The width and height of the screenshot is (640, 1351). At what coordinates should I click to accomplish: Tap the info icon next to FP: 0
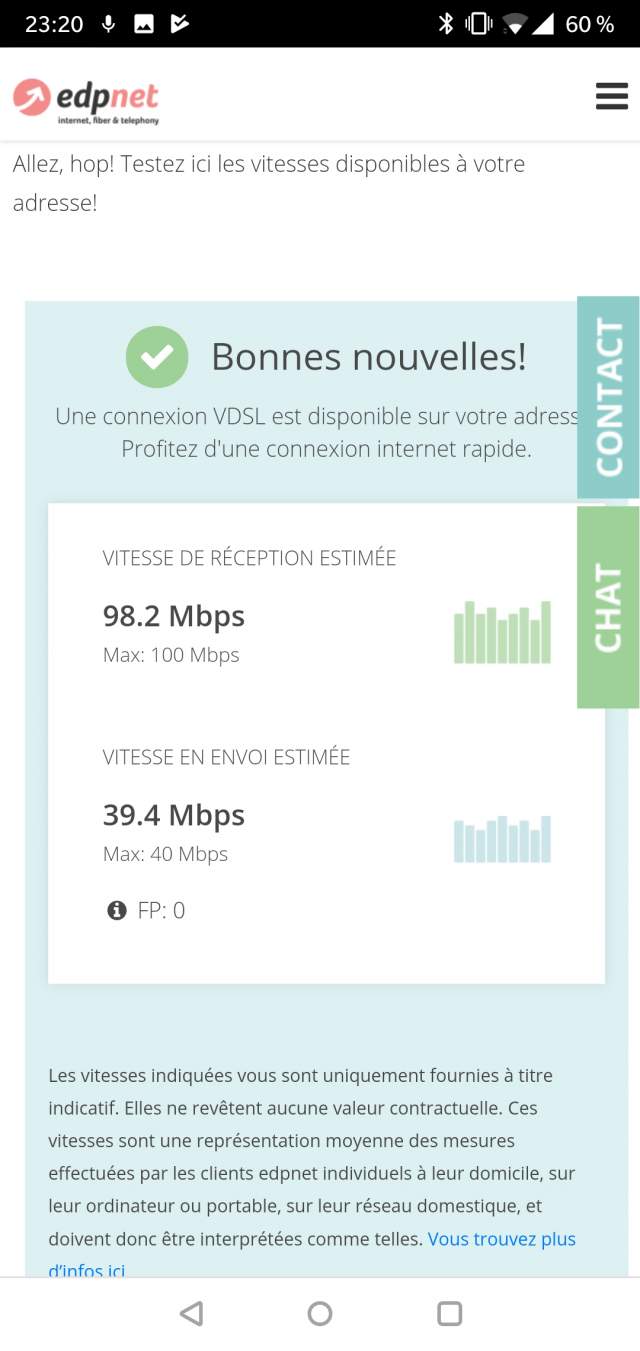click(x=117, y=910)
